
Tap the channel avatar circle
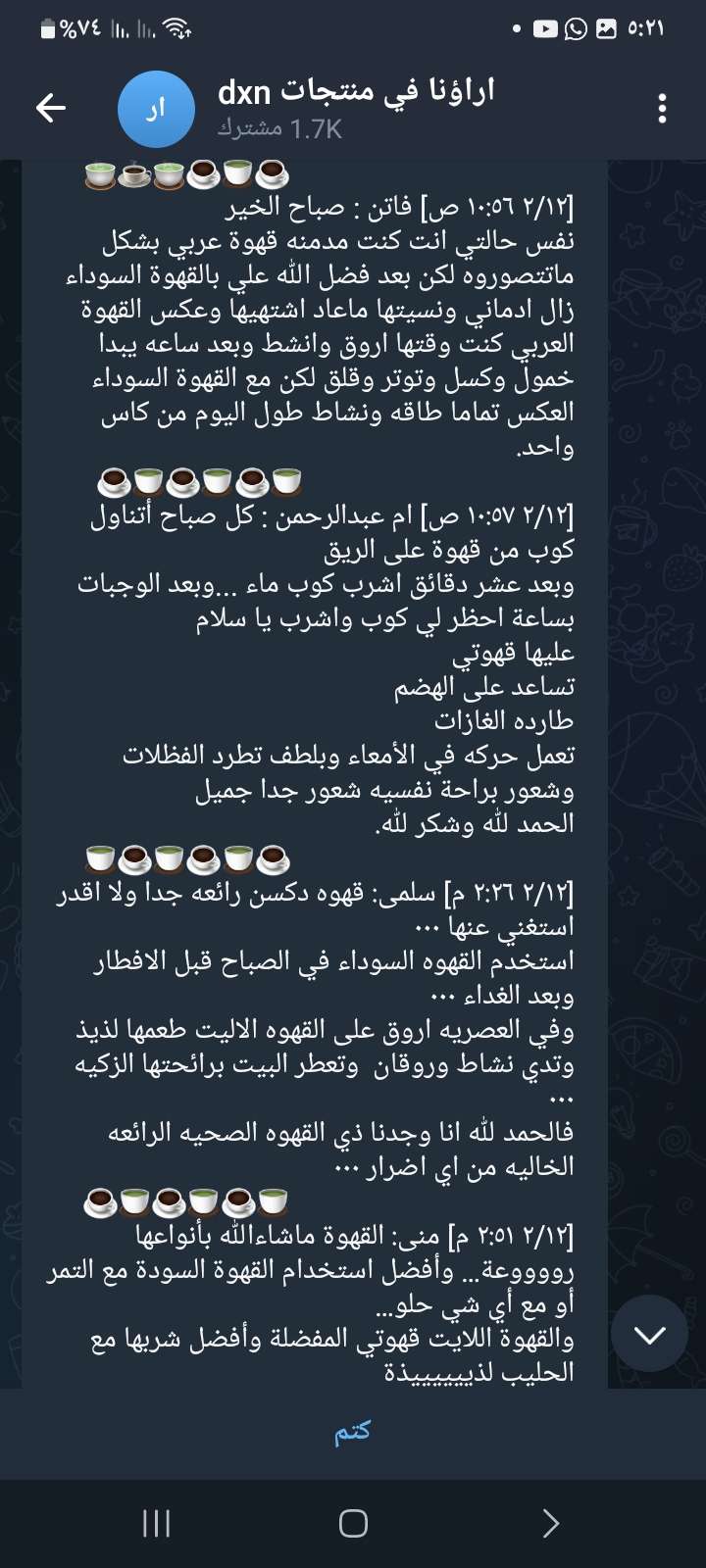click(156, 109)
